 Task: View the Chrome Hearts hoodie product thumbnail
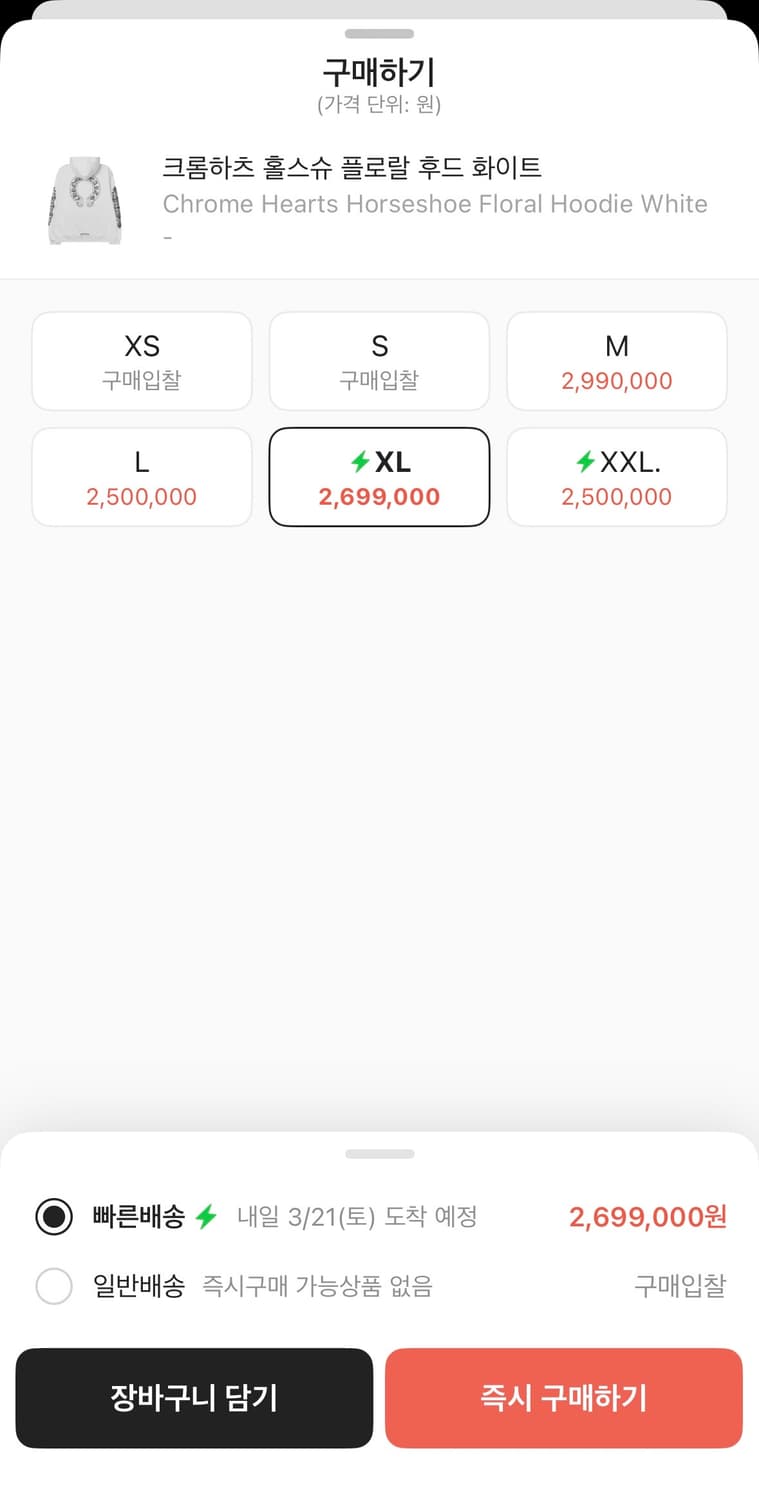point(84,198)
